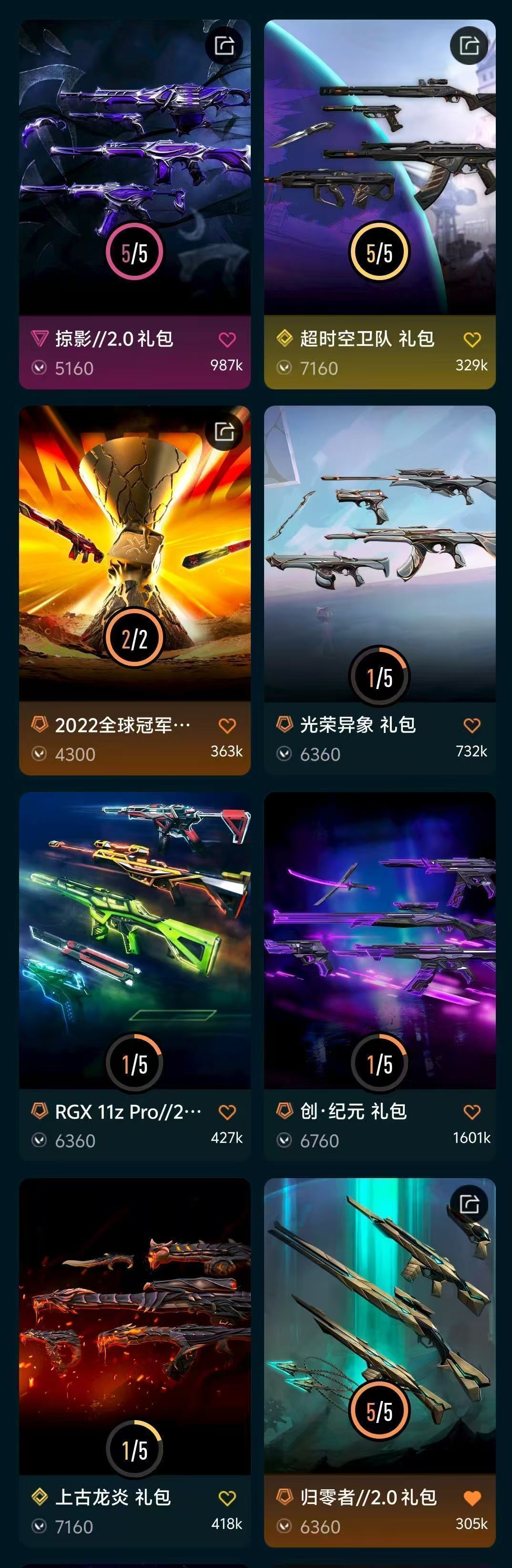
Task: Open the 光荣异象 礼包 bundle card
Action: point(380,590)
